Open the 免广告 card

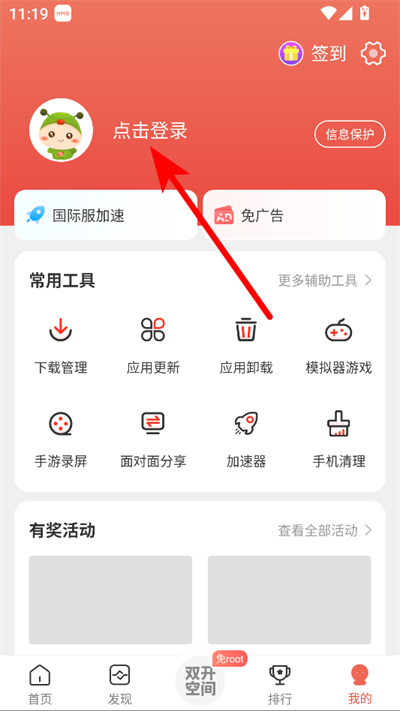pos(294,215)
